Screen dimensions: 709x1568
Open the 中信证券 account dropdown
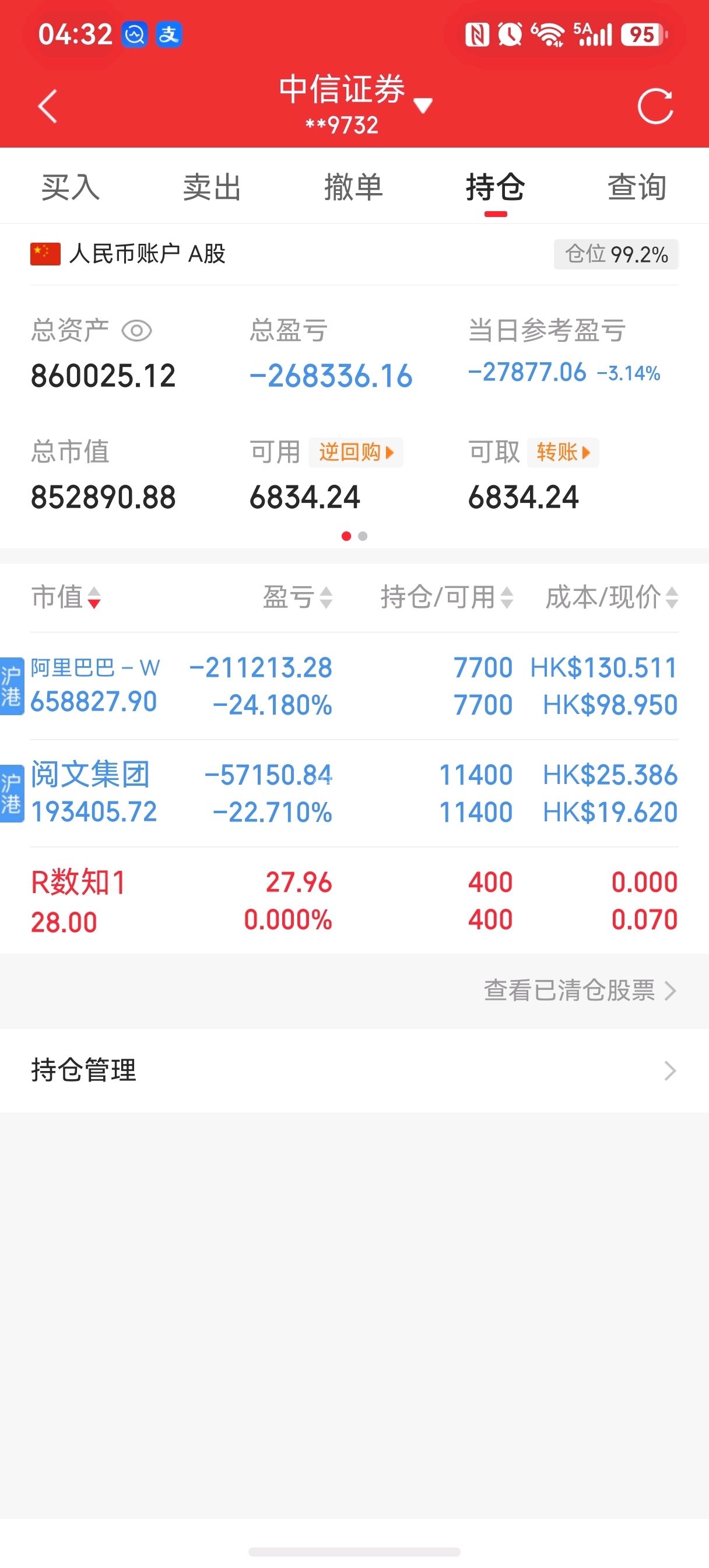click(x=355, y=103)
